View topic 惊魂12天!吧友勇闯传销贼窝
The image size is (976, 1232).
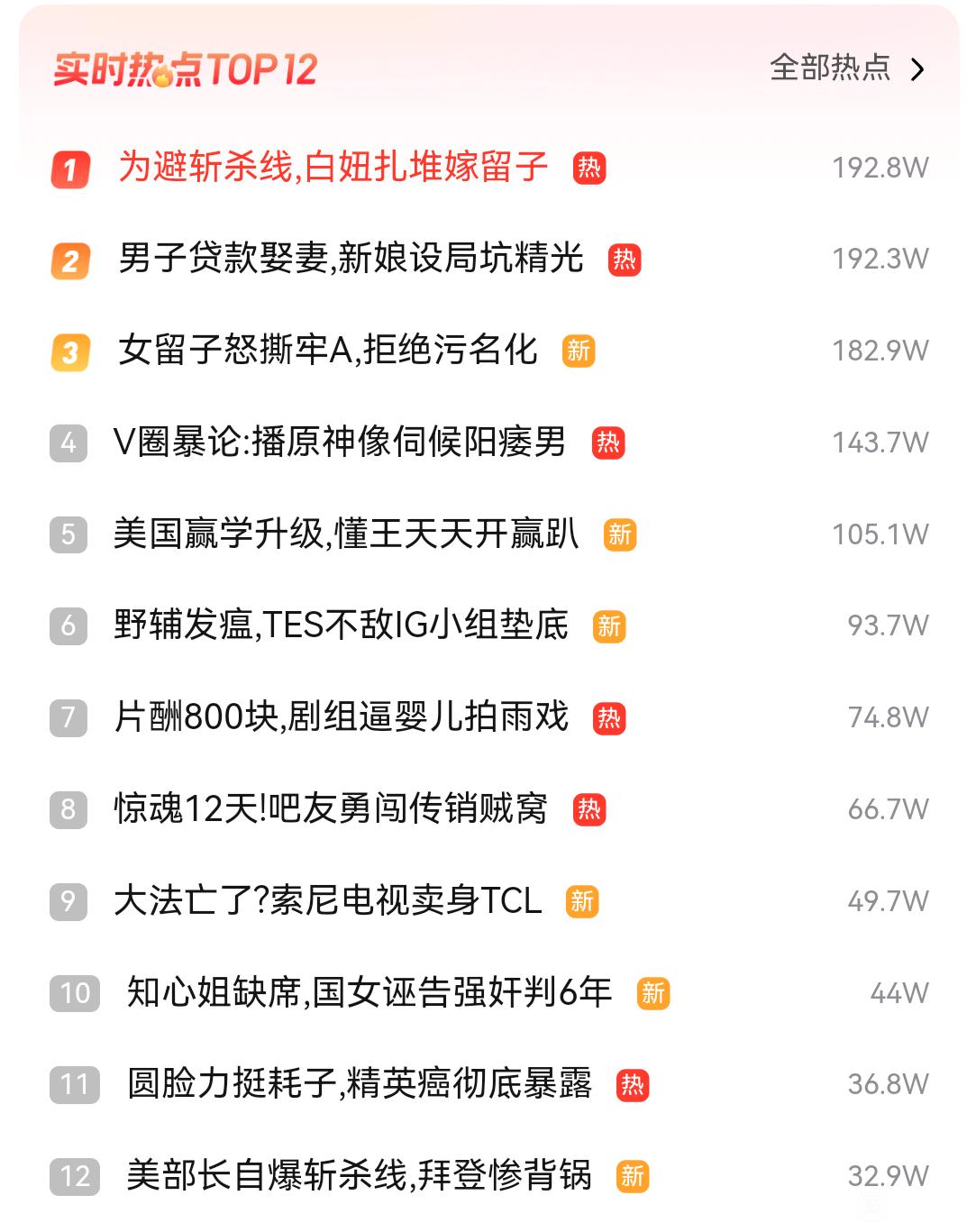pyautogui.click(x=330, y=809)
